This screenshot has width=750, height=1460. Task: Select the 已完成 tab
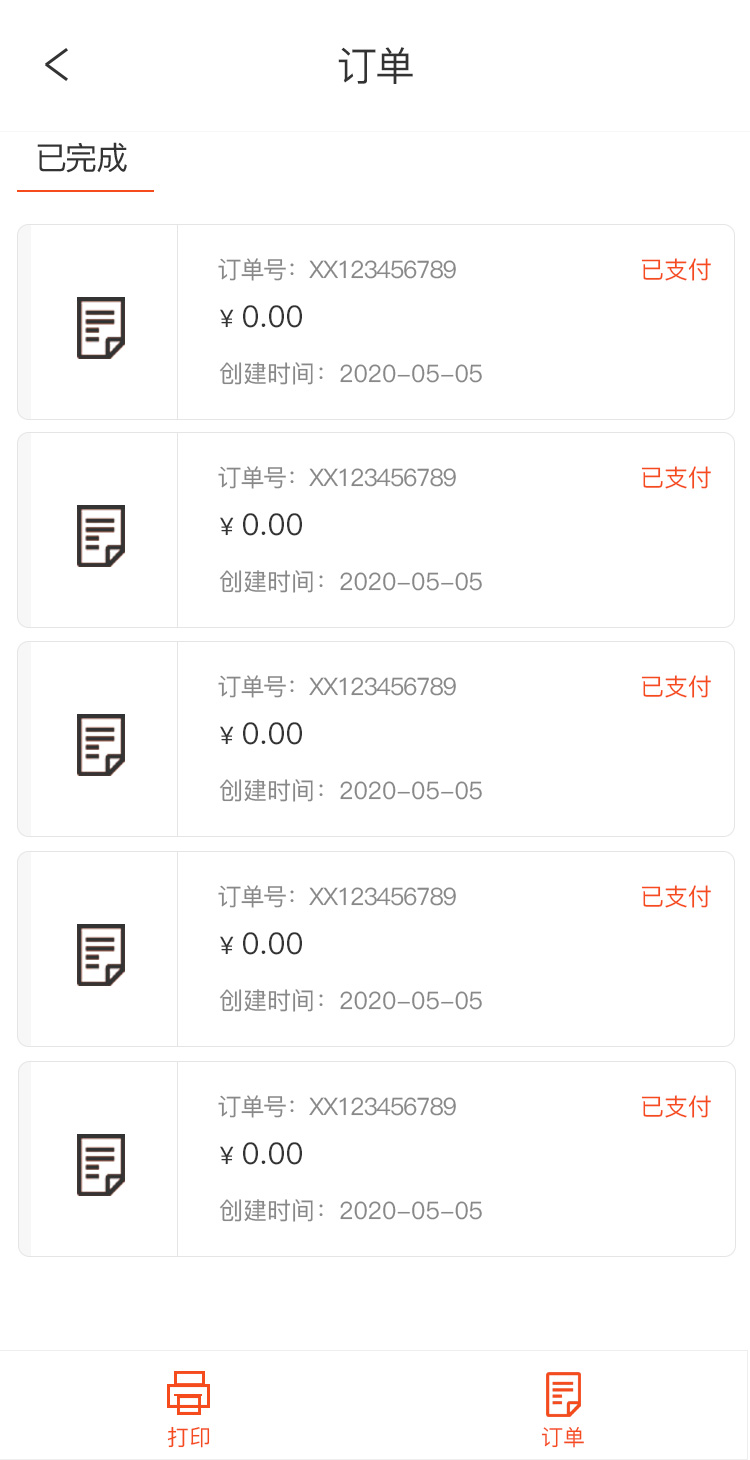pyautogui.click(x=83, y=160)
